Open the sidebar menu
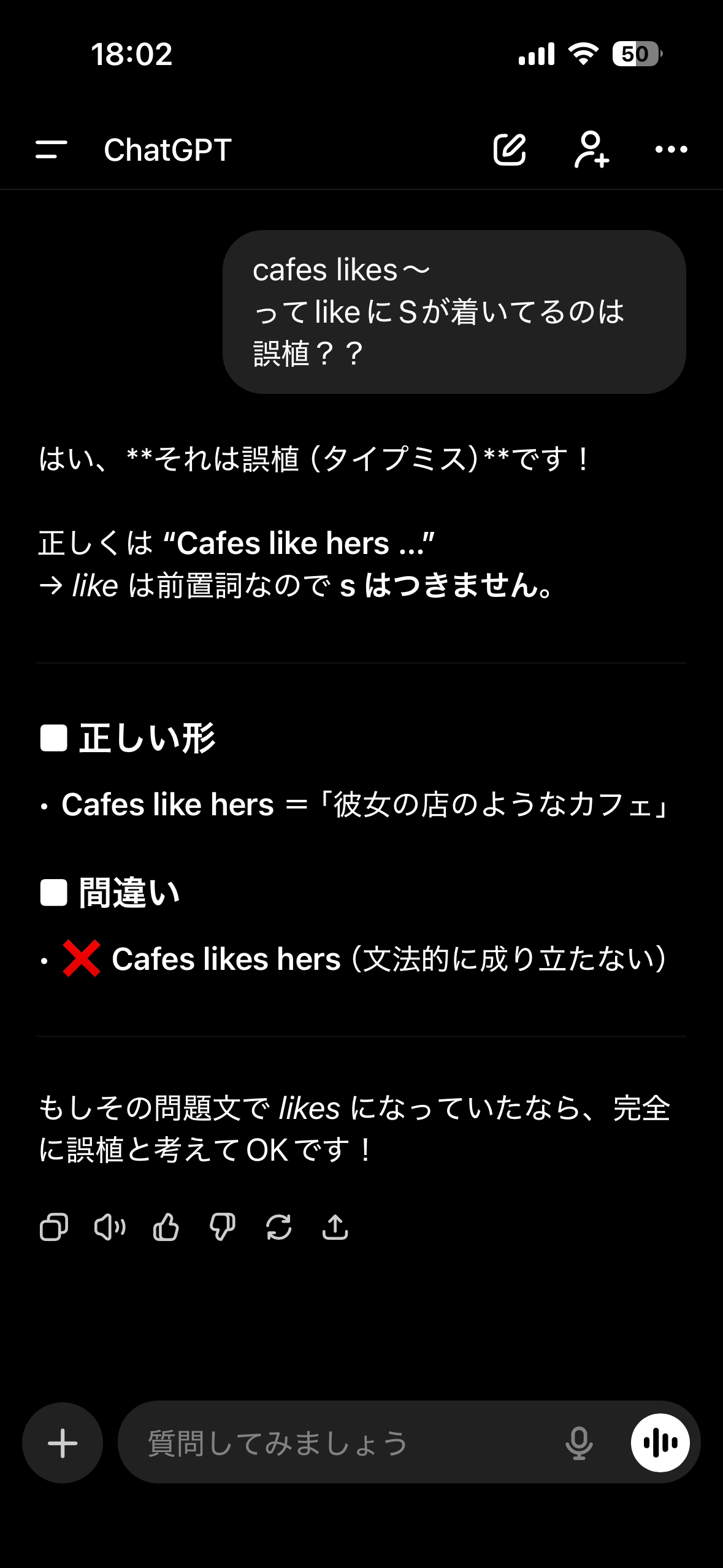The image size is (723, 1568). tap(52, 150)
